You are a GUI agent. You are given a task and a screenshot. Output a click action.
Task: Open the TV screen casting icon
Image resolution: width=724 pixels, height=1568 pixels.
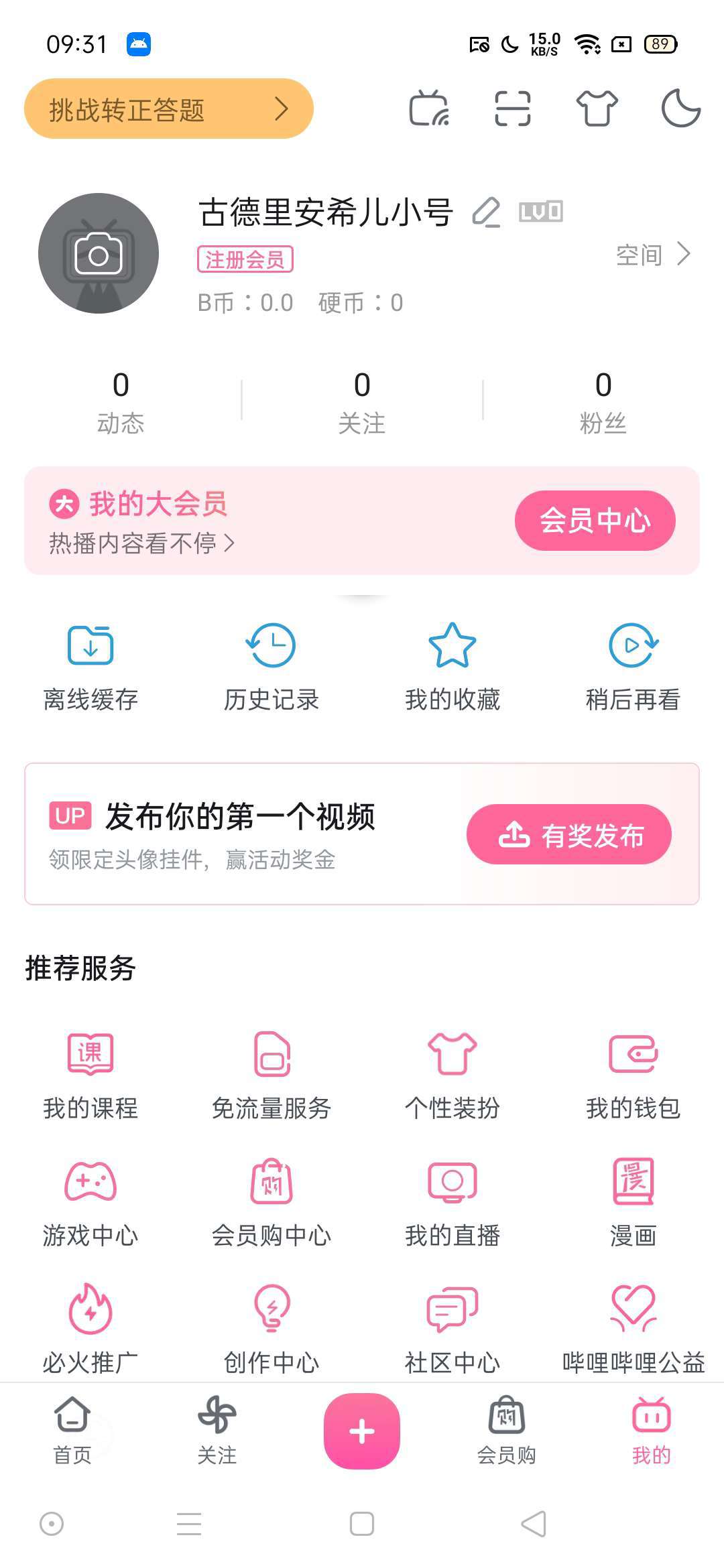(429, 109)
